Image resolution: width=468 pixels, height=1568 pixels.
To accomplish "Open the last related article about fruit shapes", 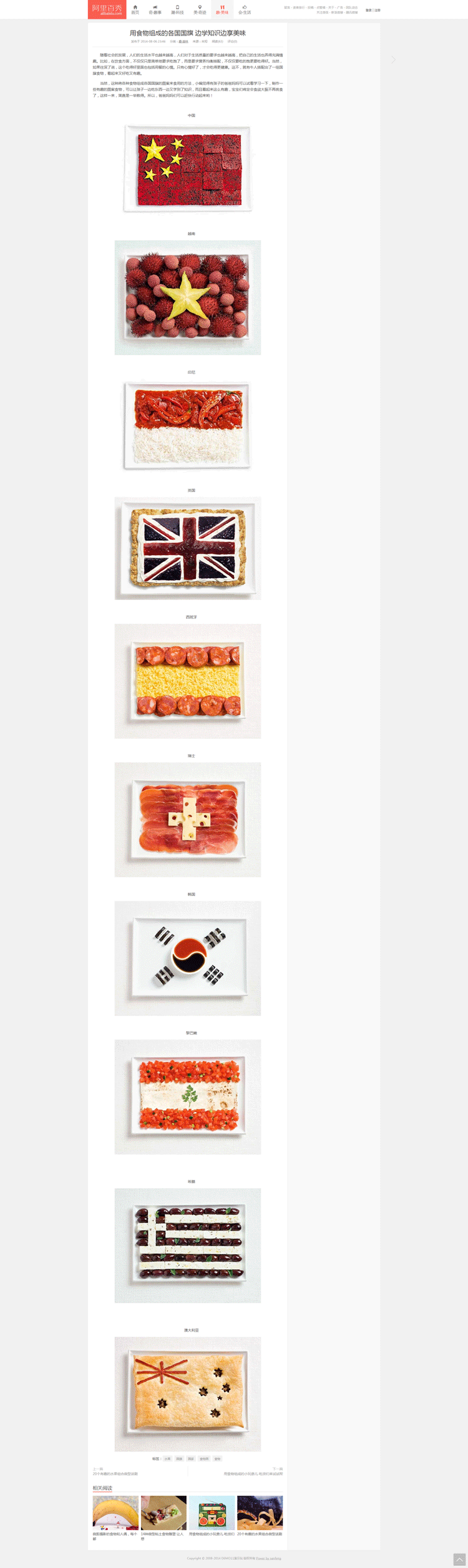I will coord(260,1512).
